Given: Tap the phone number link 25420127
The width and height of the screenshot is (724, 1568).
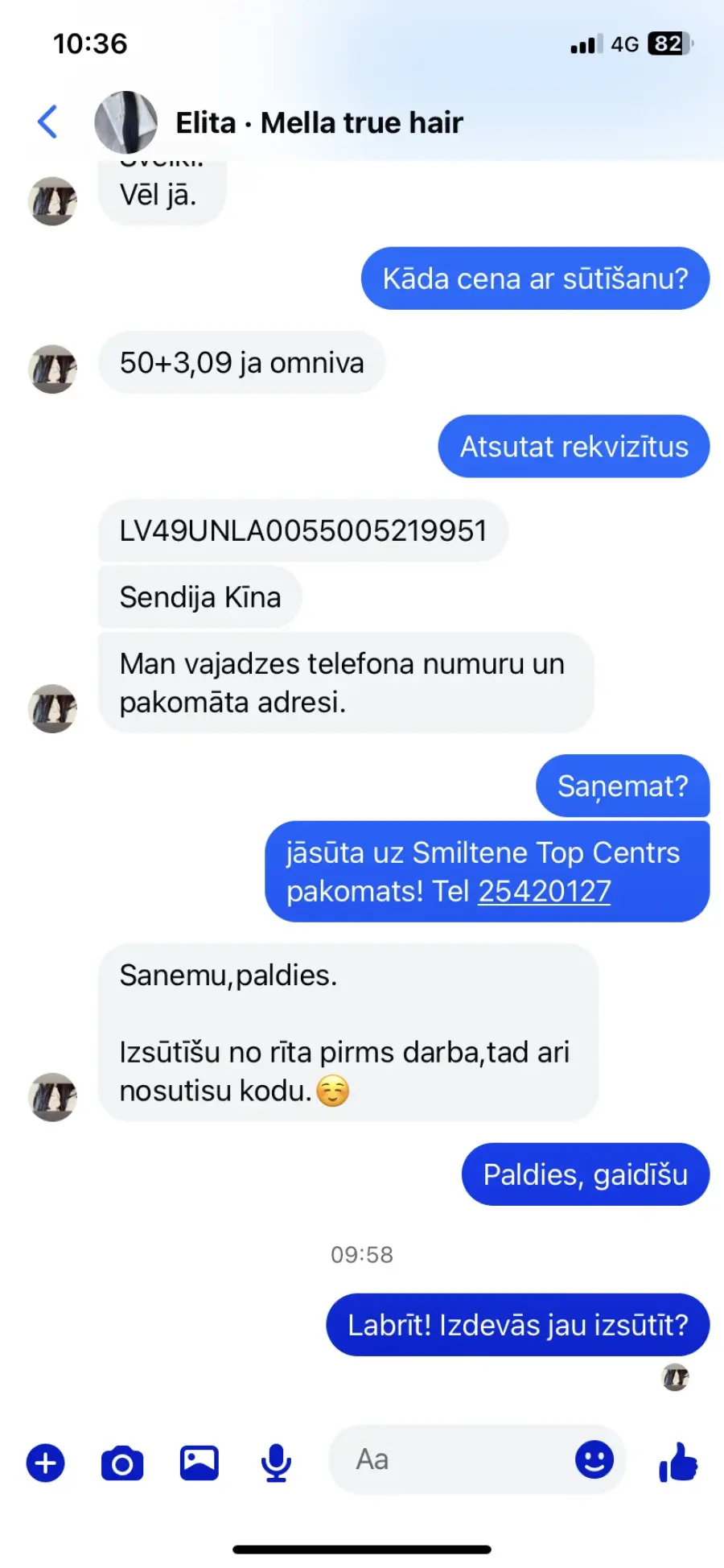Looking at the screenshot, I should pyautogui.click(x=544, y=891).
